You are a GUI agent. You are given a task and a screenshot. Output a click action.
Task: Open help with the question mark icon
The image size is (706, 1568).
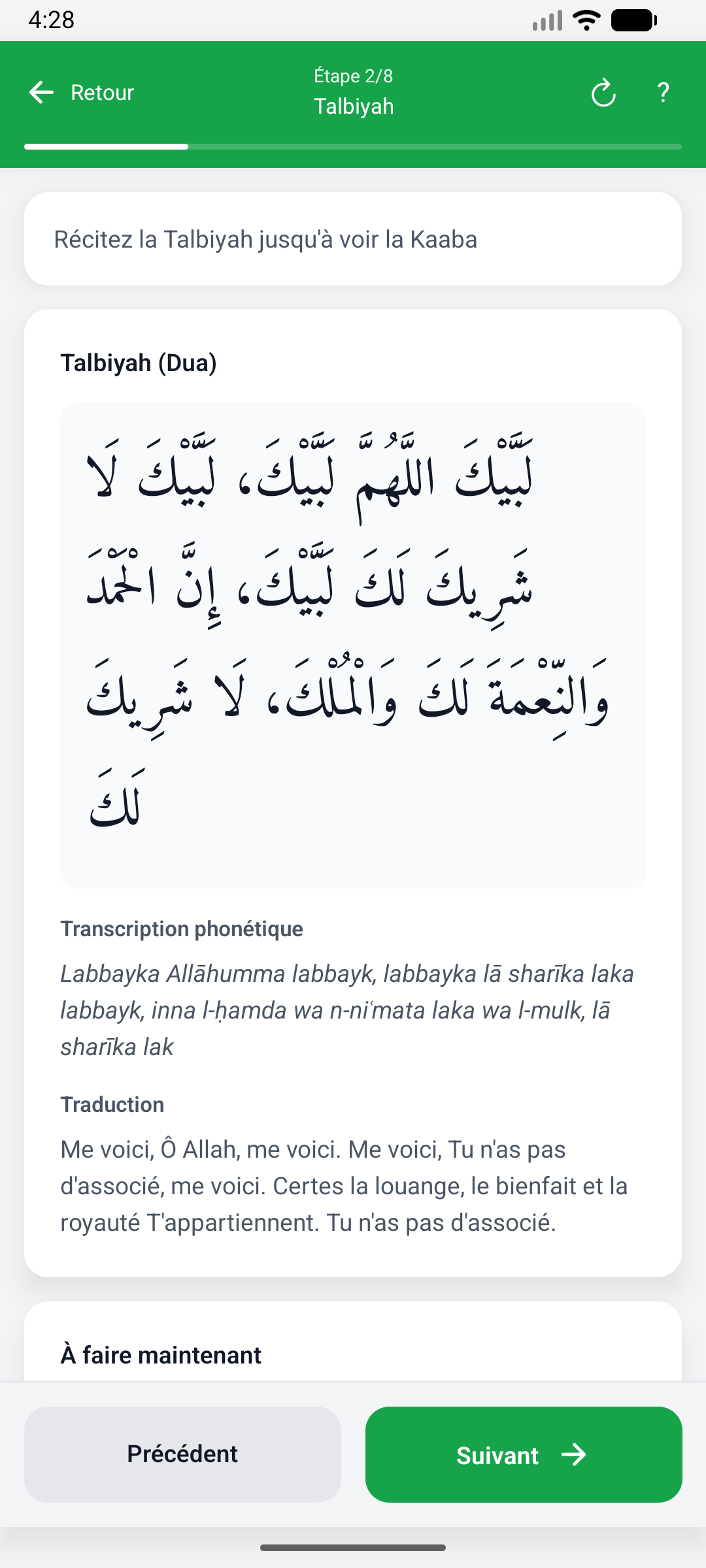pyautogui.click(x=663, y=93)
